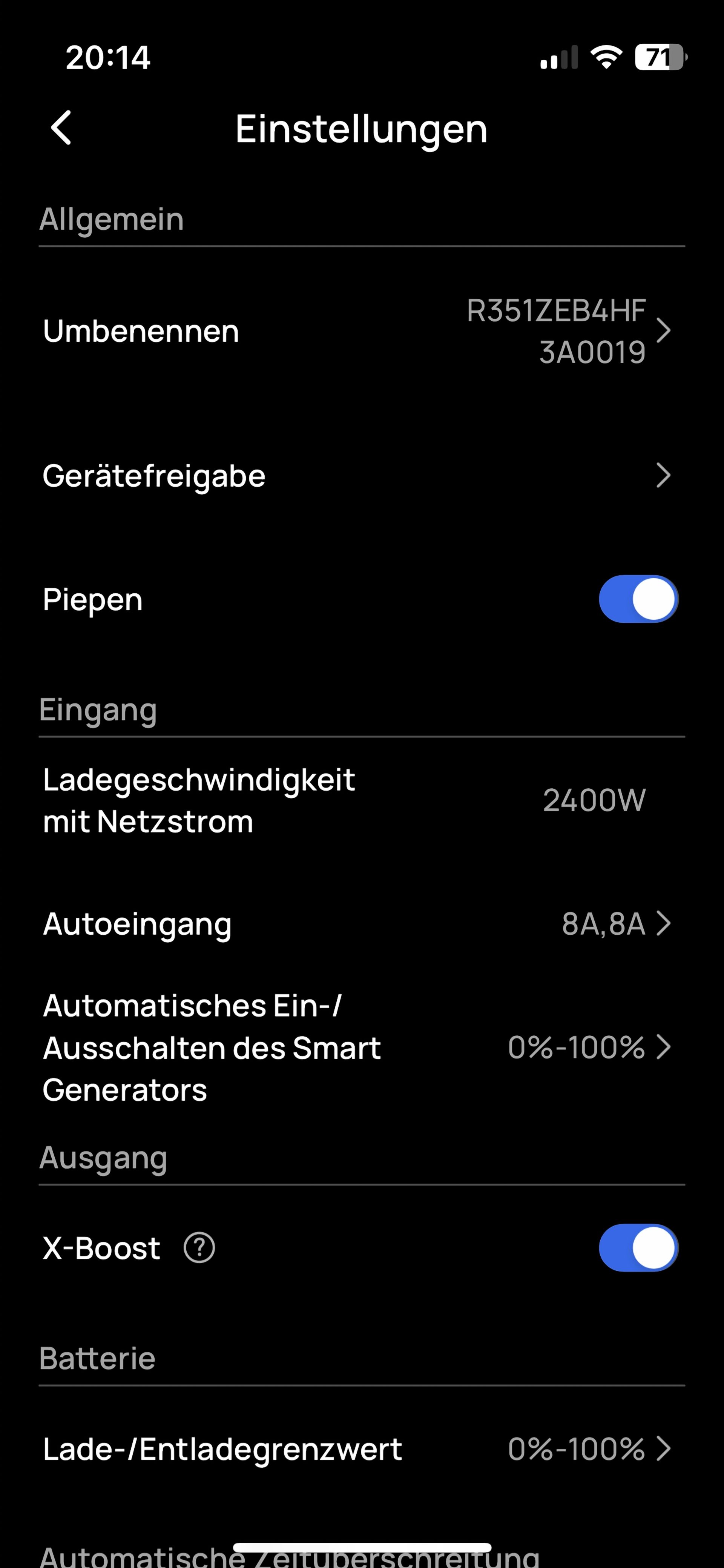Viewport: 724px width, 1568px height.
Task: Turn off the Piepen switch
Action: (638, 599)
